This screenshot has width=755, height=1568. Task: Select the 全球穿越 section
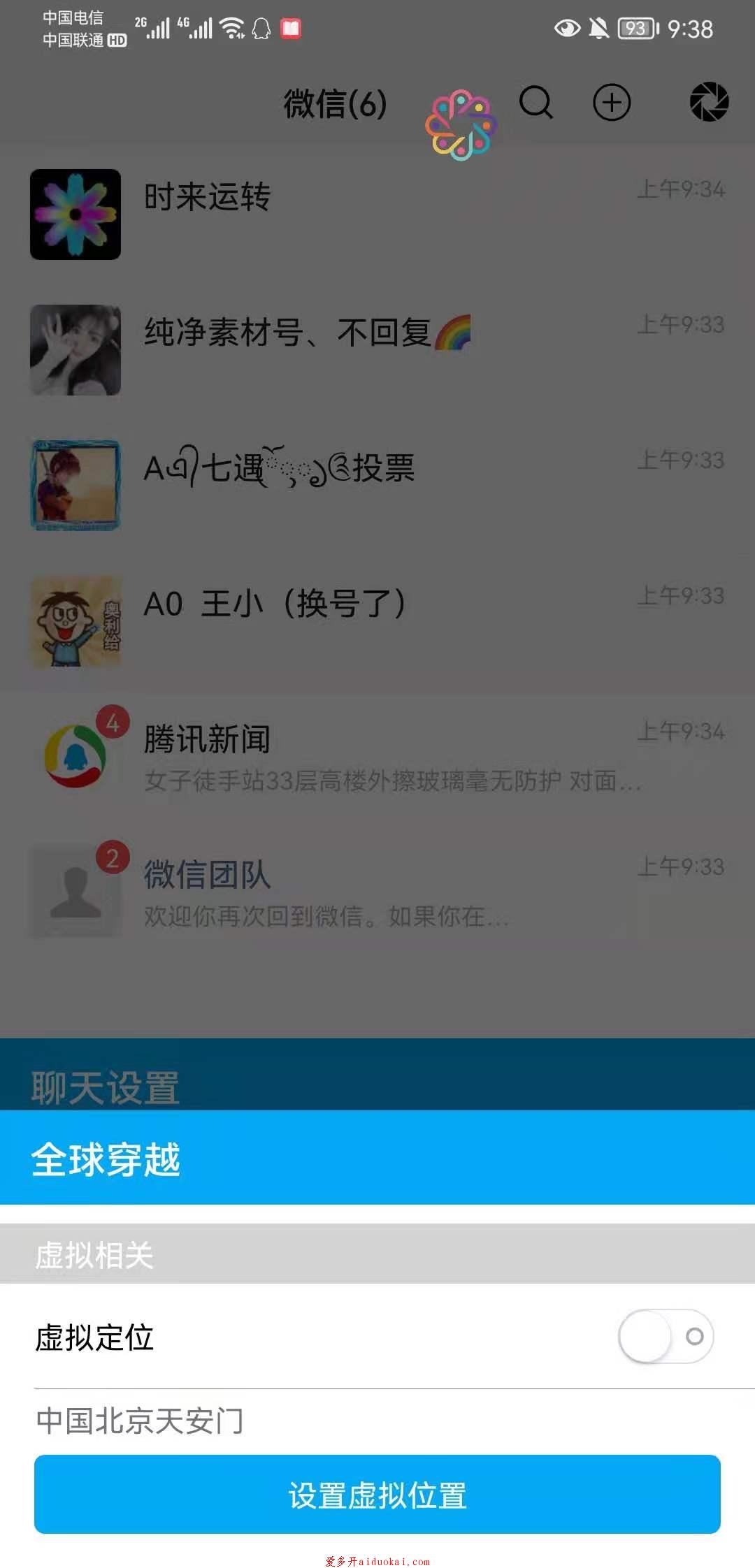click(377, 1159)
